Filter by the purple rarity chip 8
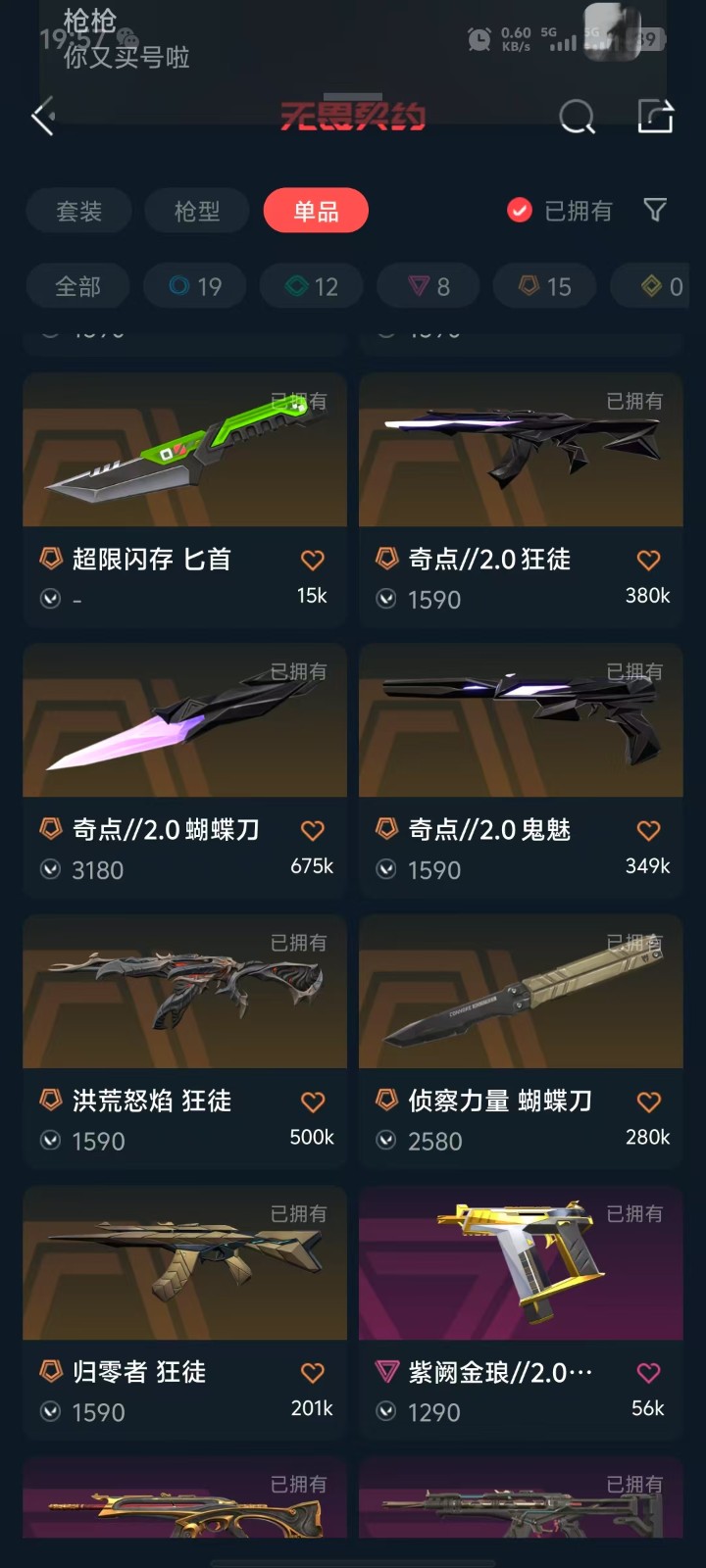The height and width of the screenshot is (1568, 706). click(x=429, y=286)
